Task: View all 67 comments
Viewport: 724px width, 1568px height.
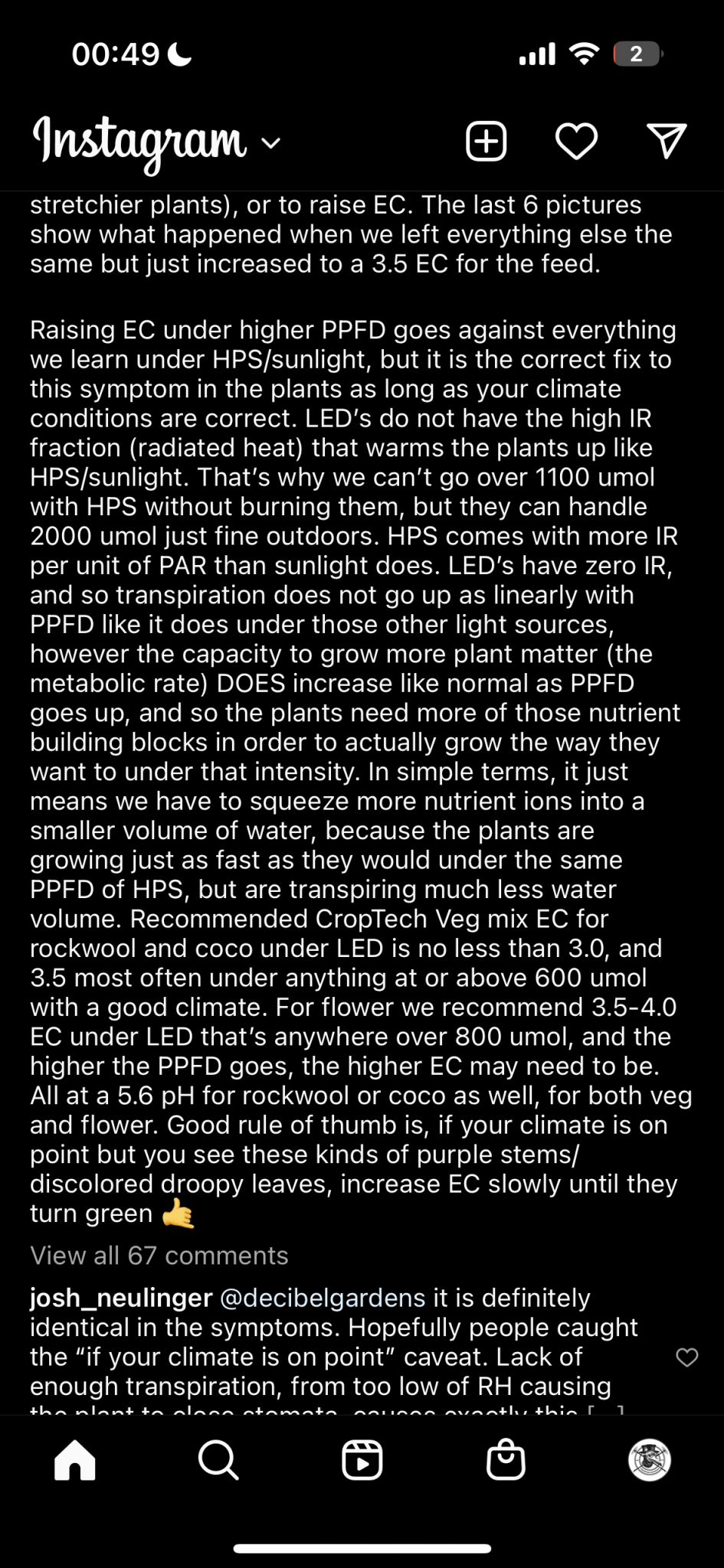Action: pyautogui.click(x=159, y=1256)
